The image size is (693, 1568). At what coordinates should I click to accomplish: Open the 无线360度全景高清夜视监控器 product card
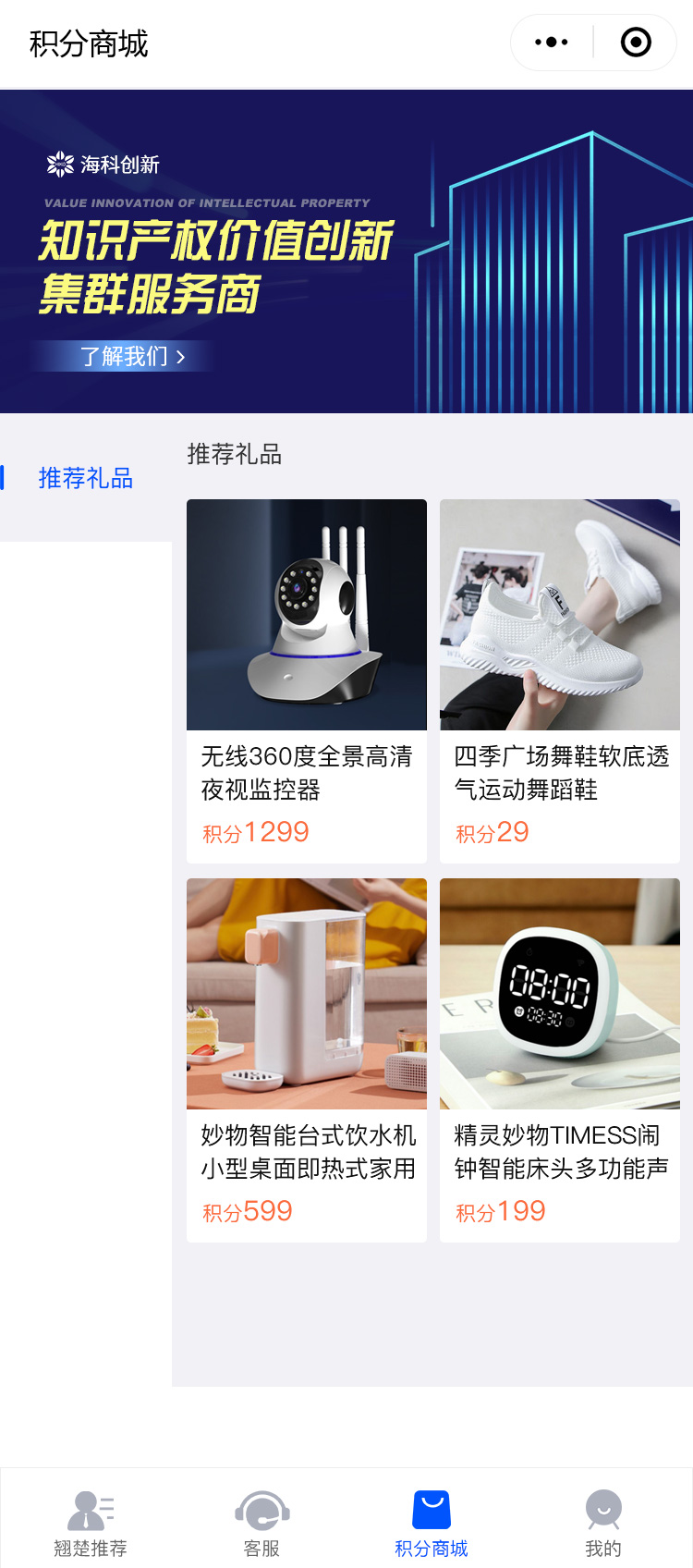[x=307, y=680]
